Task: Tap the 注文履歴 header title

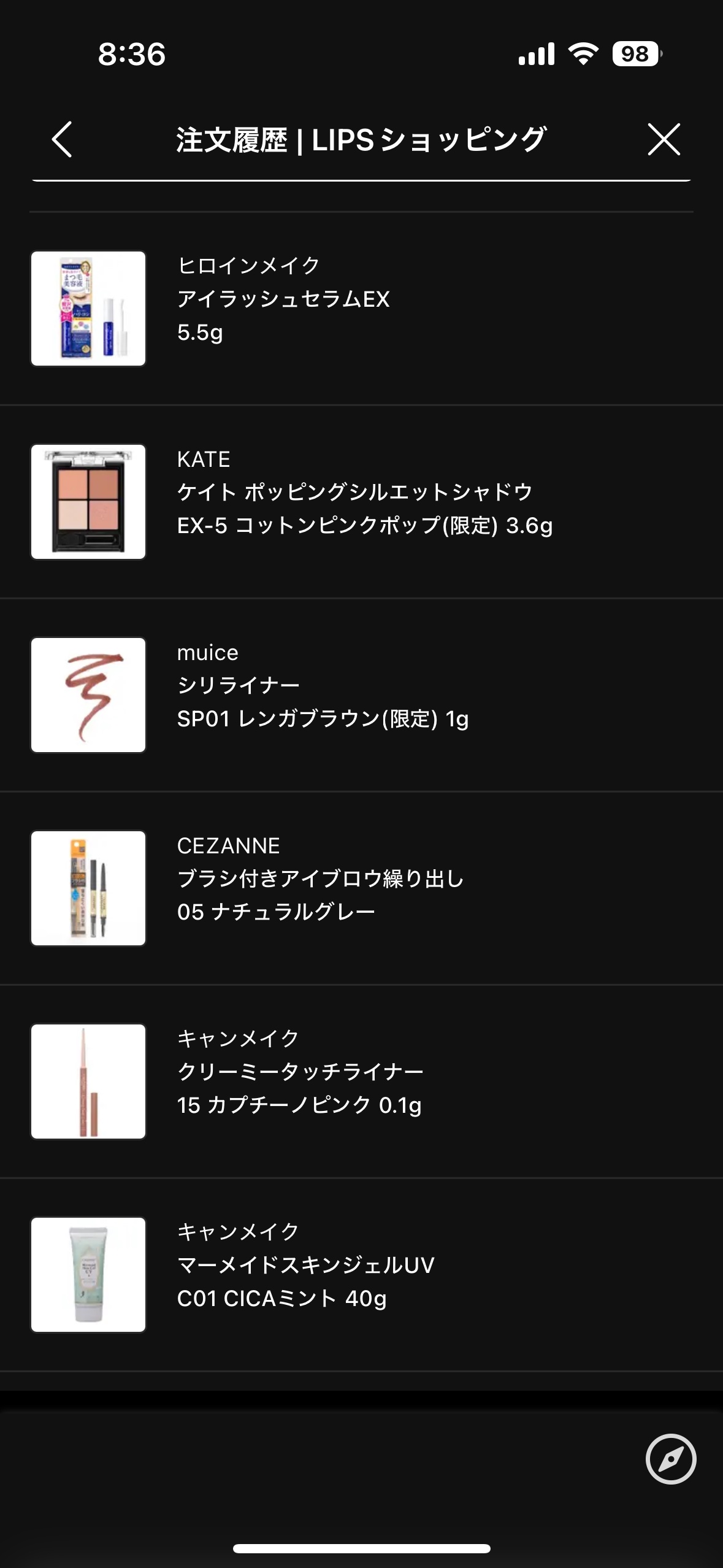Action: coord(361,140)
